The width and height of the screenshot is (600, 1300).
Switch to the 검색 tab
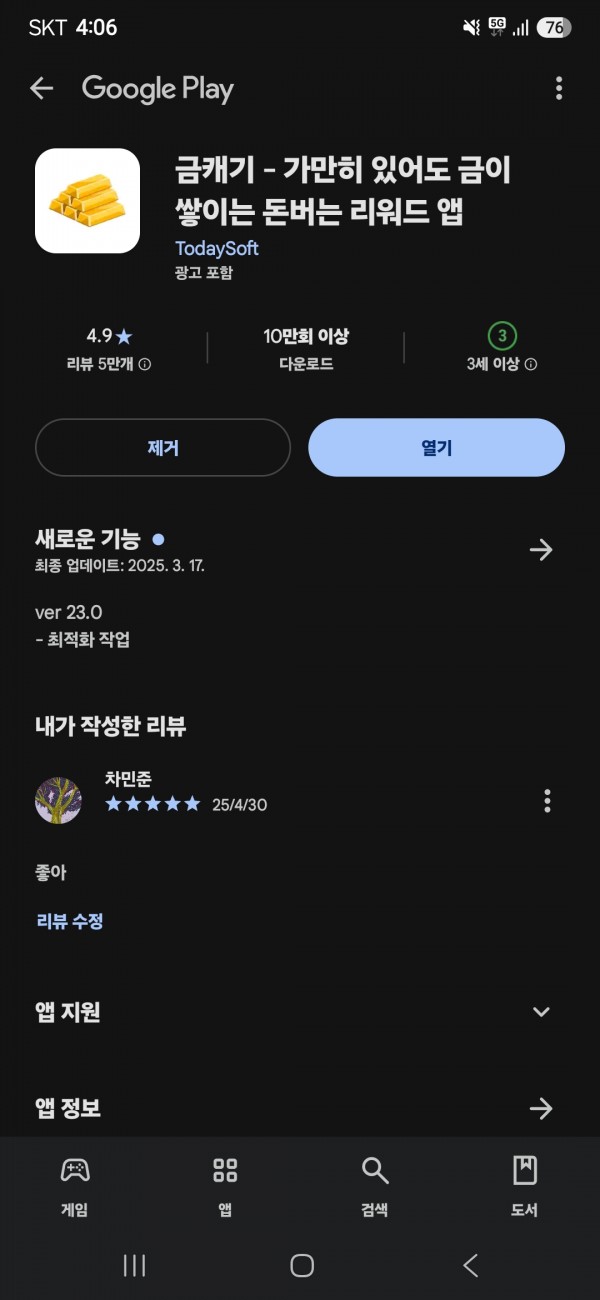tap(375, 1187)
